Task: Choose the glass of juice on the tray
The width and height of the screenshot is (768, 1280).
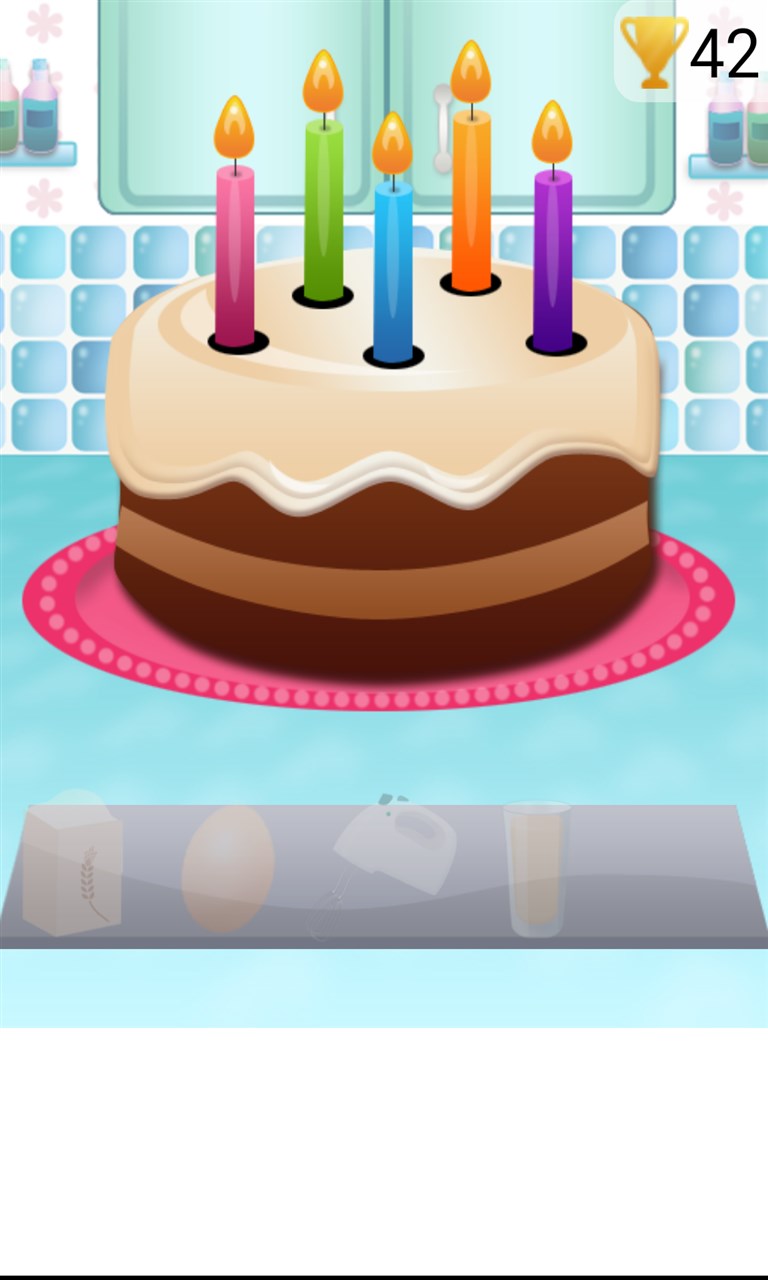Action: coord(537,868)
